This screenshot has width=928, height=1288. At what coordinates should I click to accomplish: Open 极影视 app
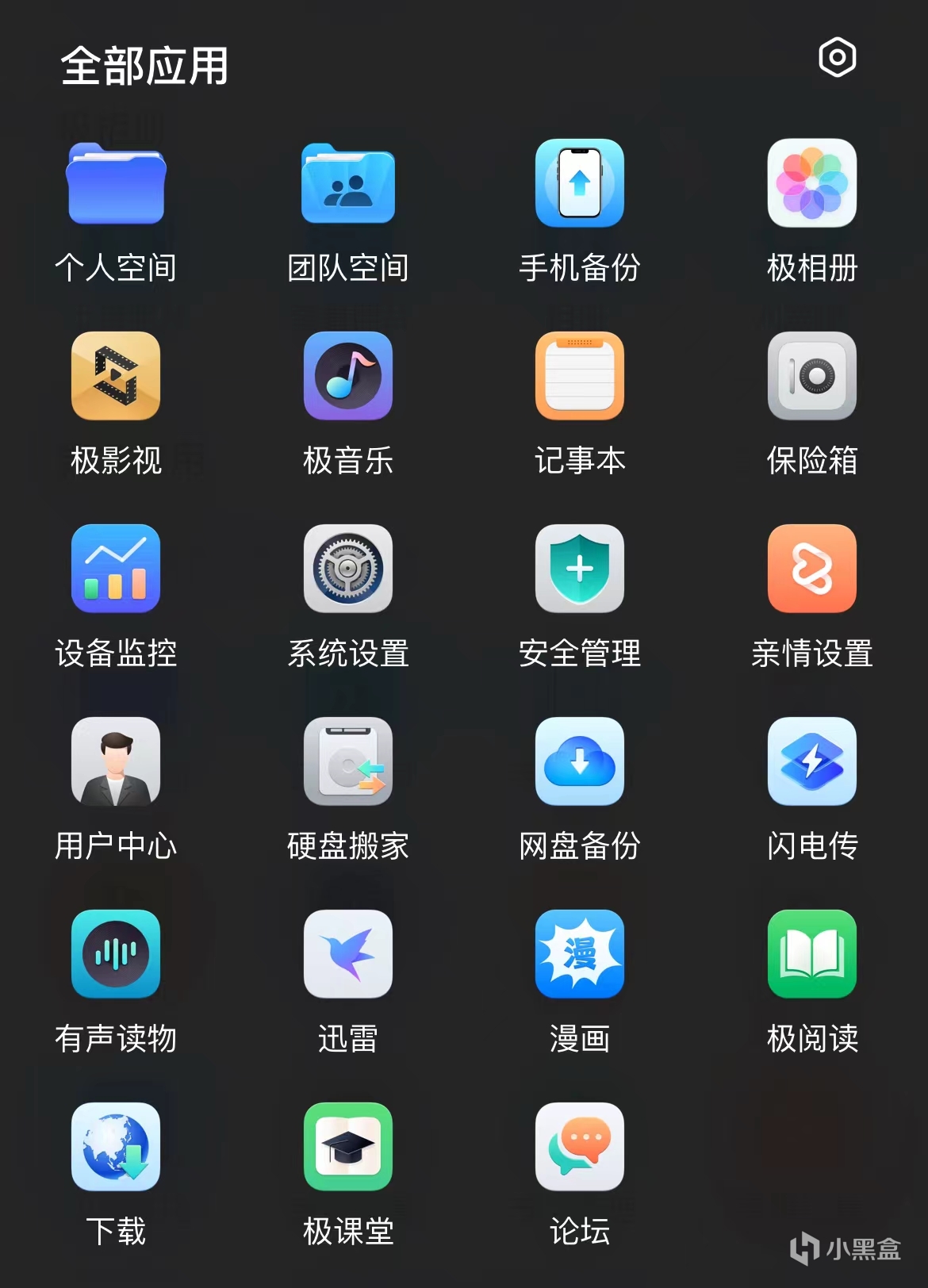click(116, 376)
